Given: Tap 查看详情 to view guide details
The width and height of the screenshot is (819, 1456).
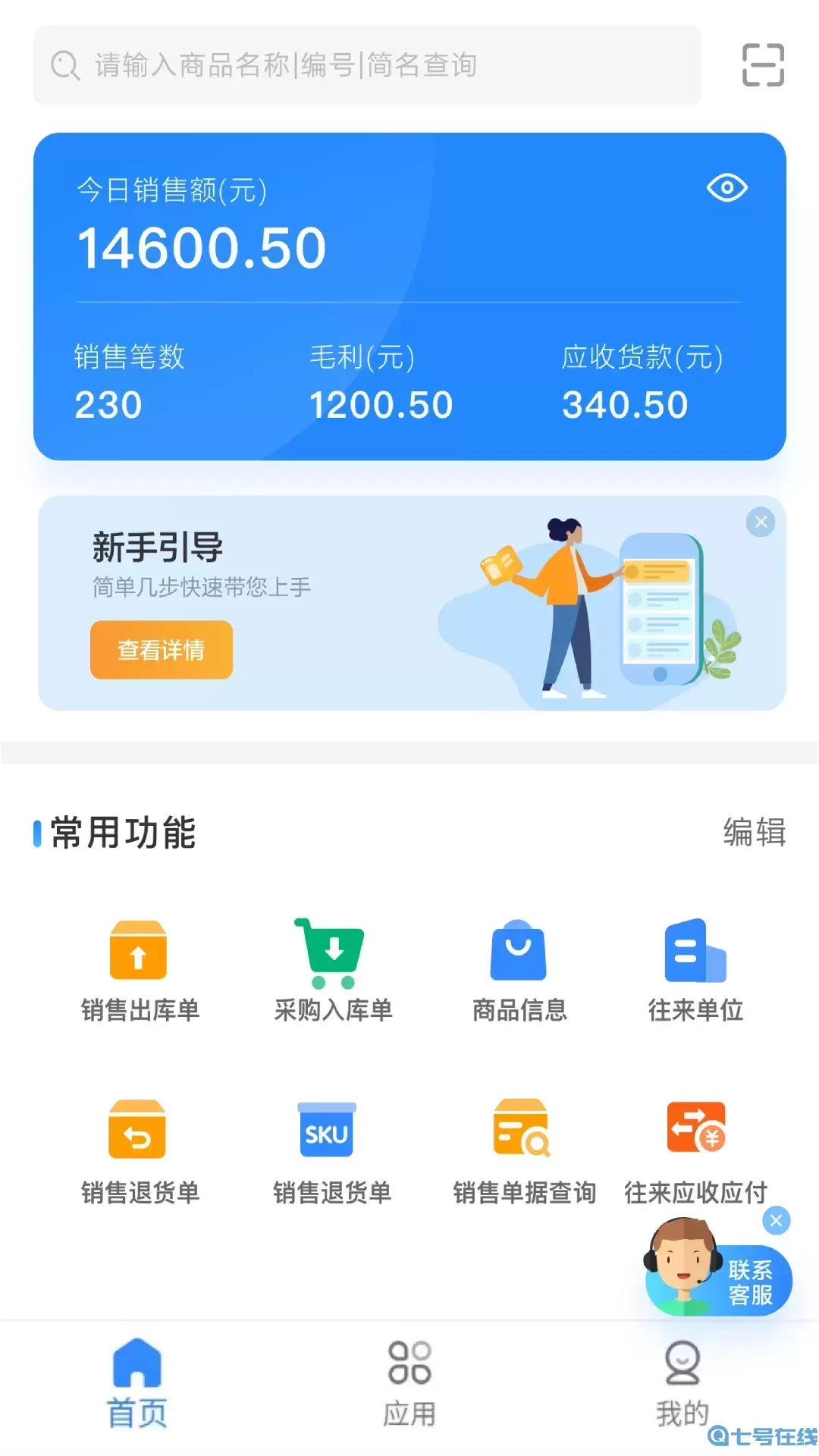Looking at the screenshot, I should (x=161, y=649).
